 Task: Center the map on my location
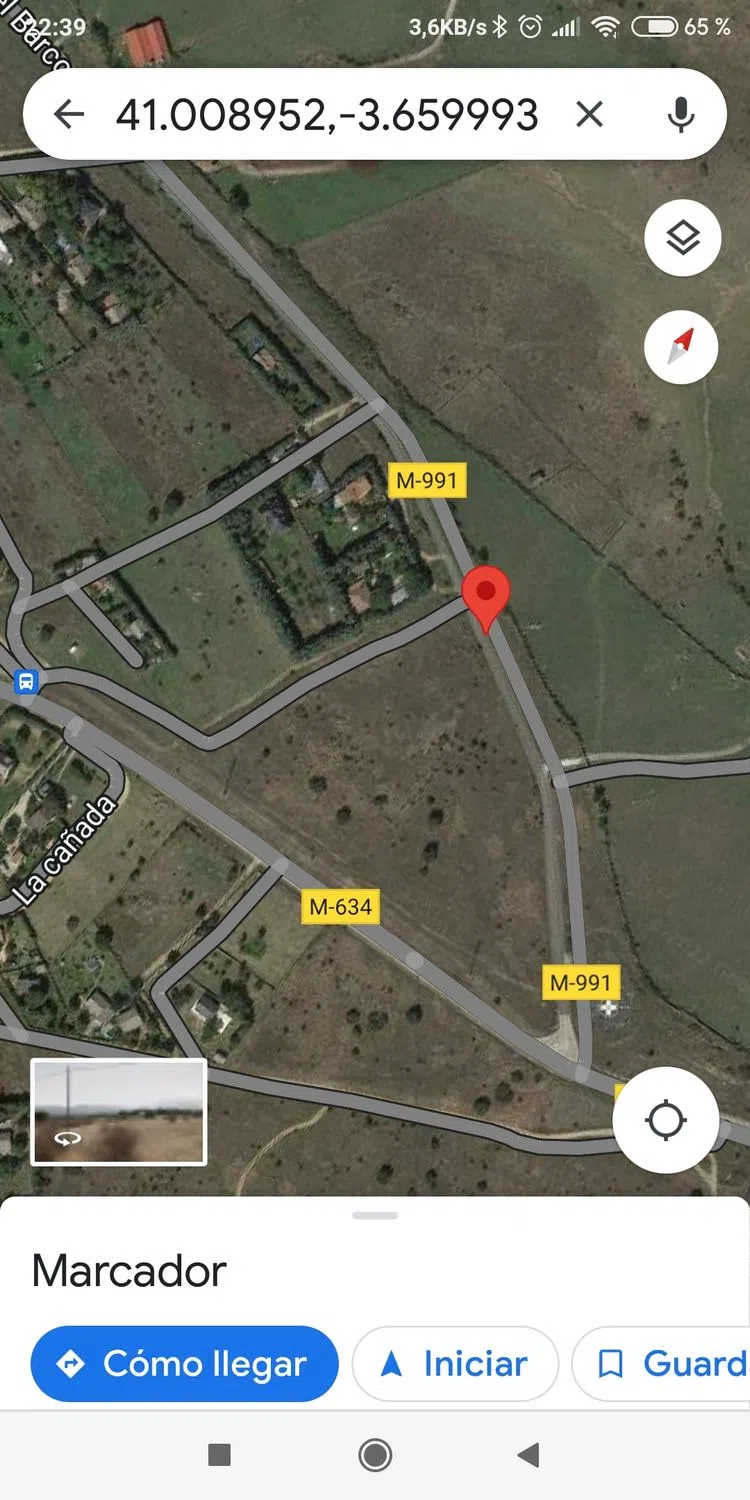click(666, 1120)
